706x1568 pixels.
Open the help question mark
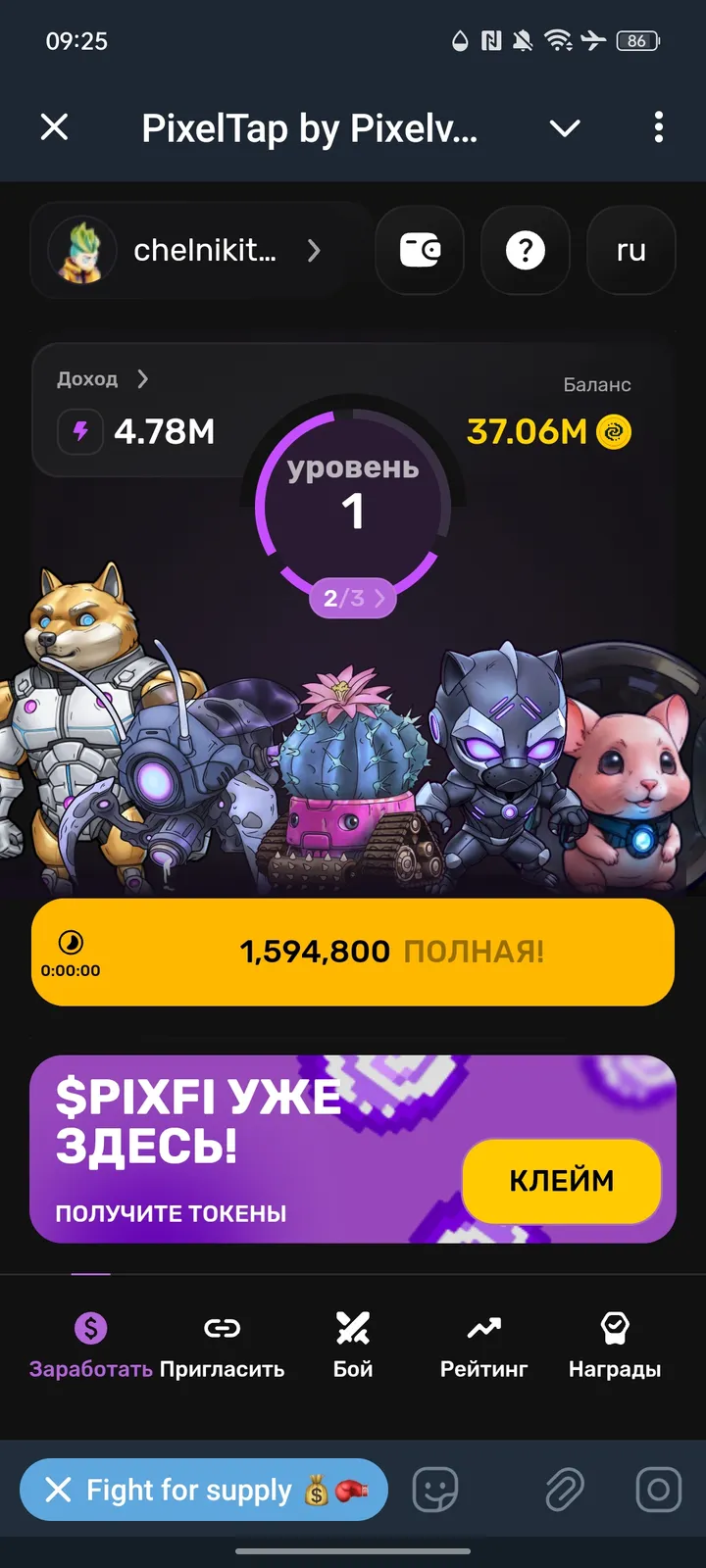point(526,251)
